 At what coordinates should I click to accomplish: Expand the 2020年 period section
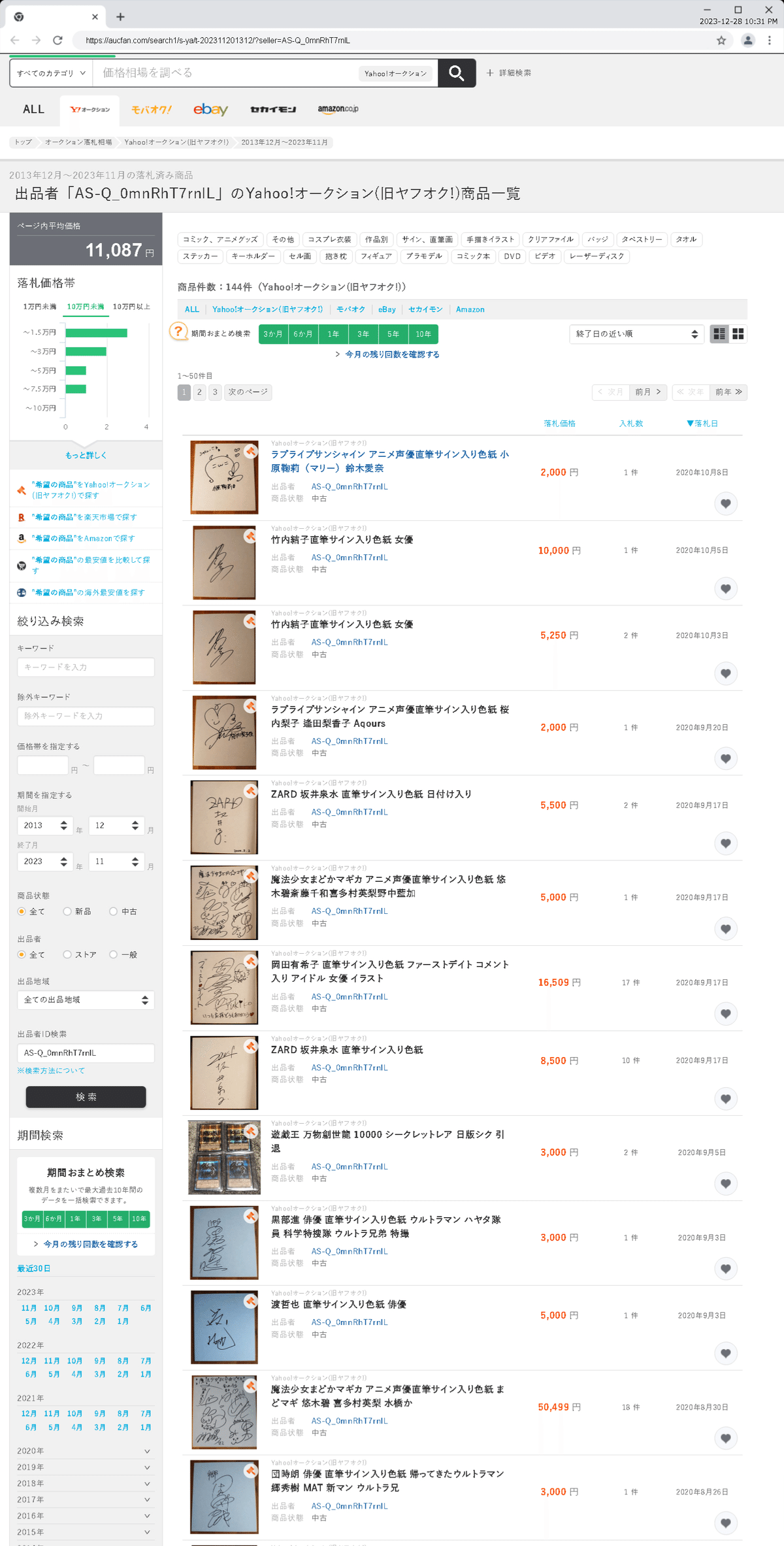[x=85, y=1451]
